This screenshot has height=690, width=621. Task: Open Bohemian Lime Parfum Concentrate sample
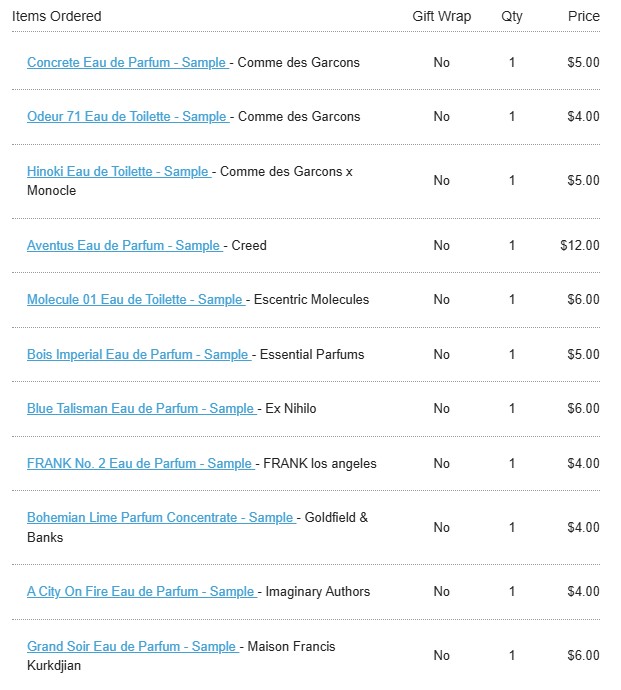point(160,517)
